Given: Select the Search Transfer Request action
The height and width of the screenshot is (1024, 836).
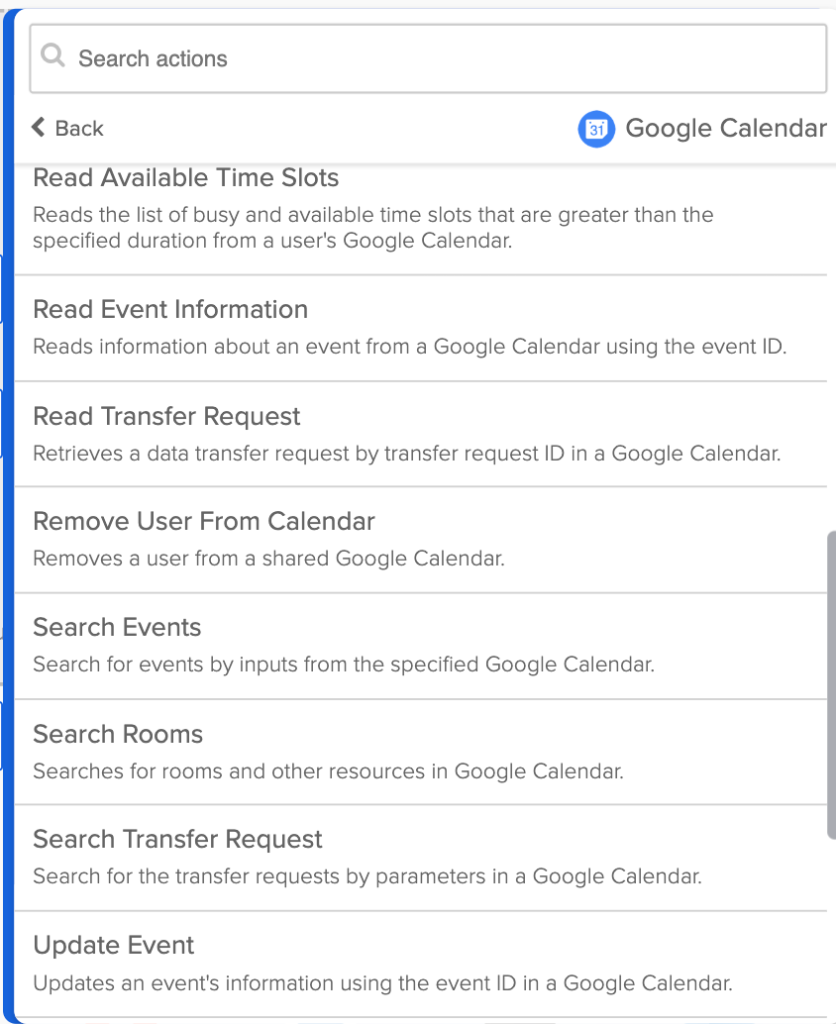Looking at the screenshot, I should tap(178, 839).
